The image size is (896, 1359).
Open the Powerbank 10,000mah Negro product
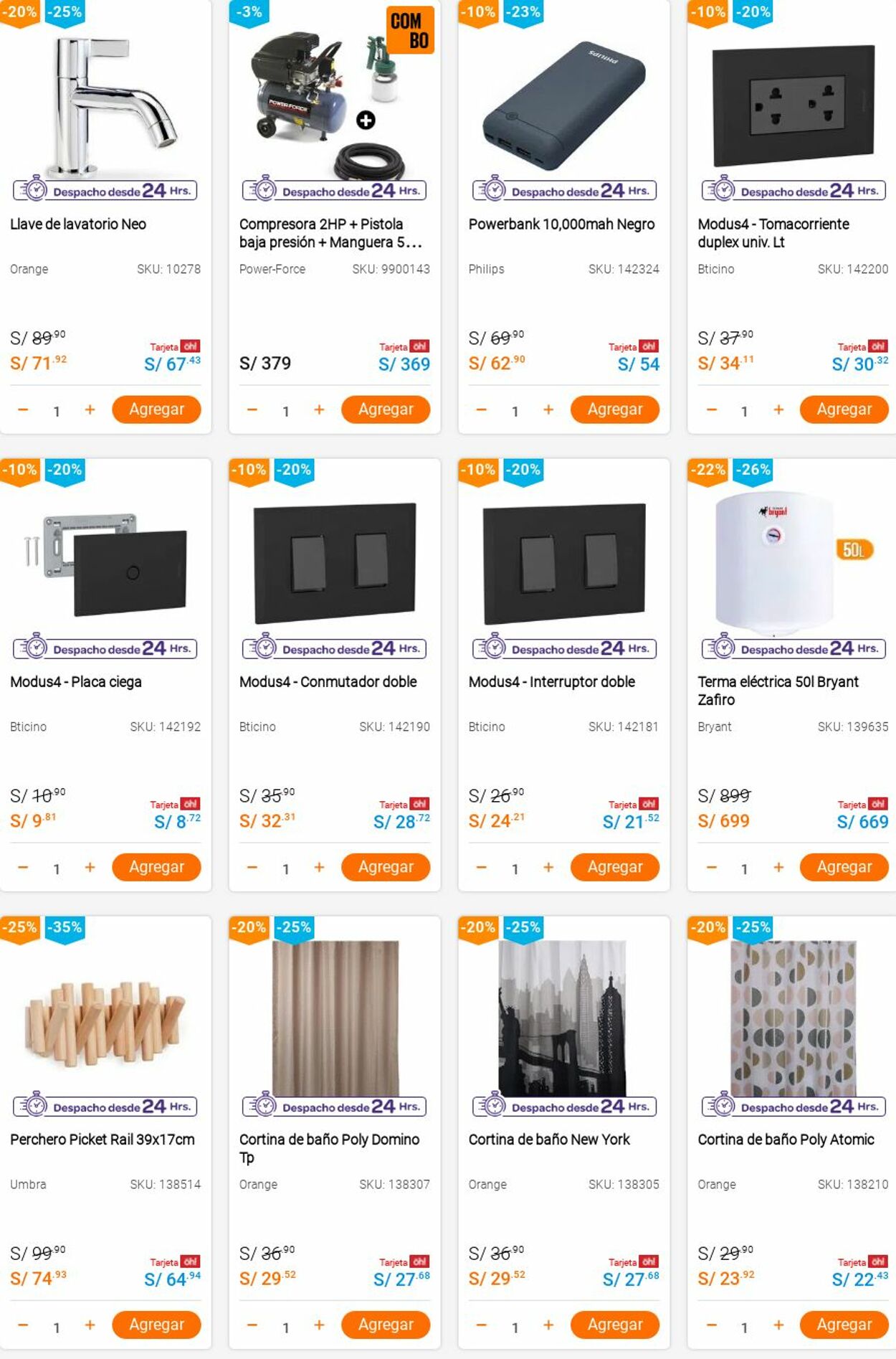(x=561, y=224)
